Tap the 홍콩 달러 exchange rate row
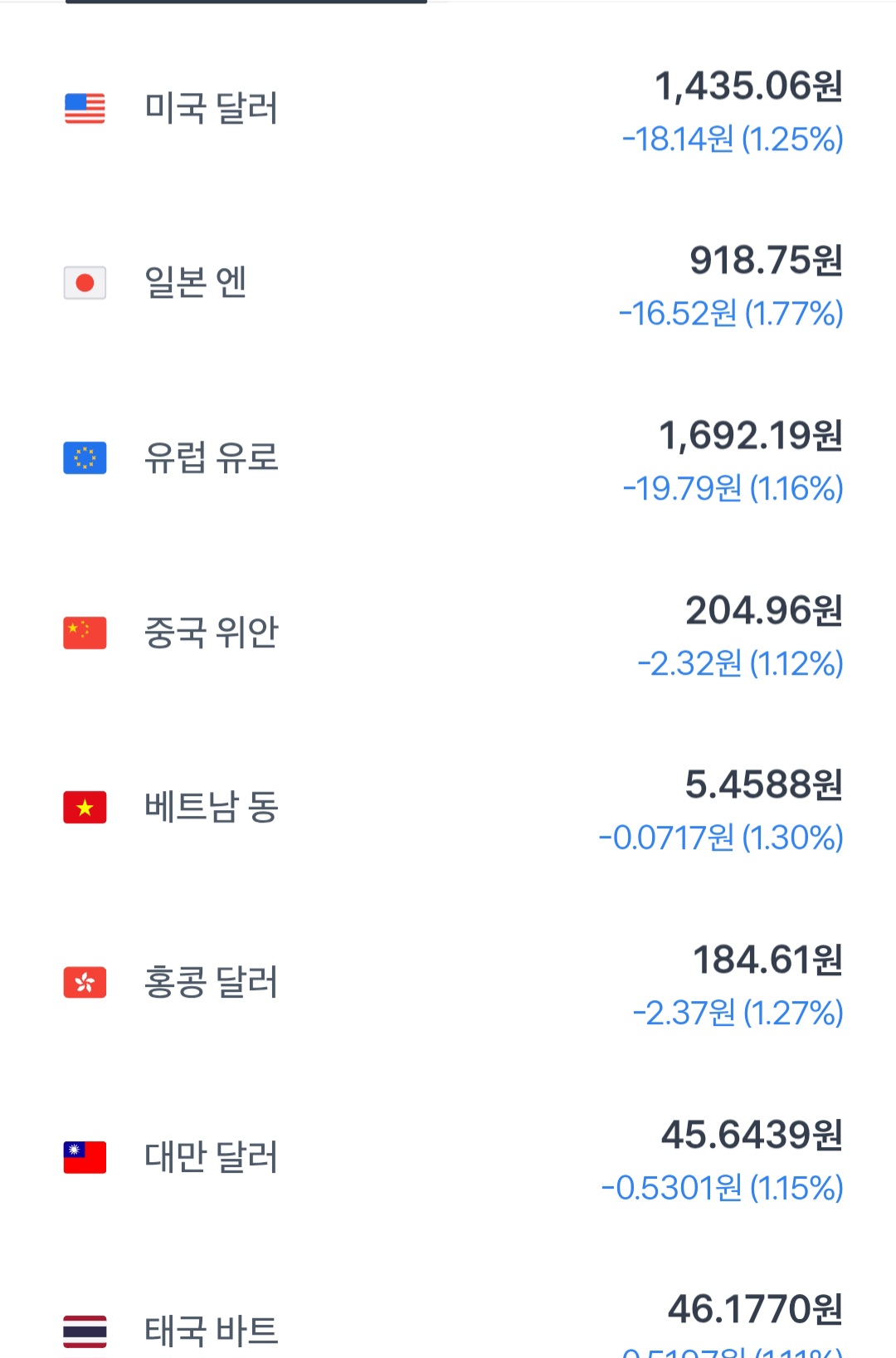This screenshot has height=1358, width=896. click(448, 984)
